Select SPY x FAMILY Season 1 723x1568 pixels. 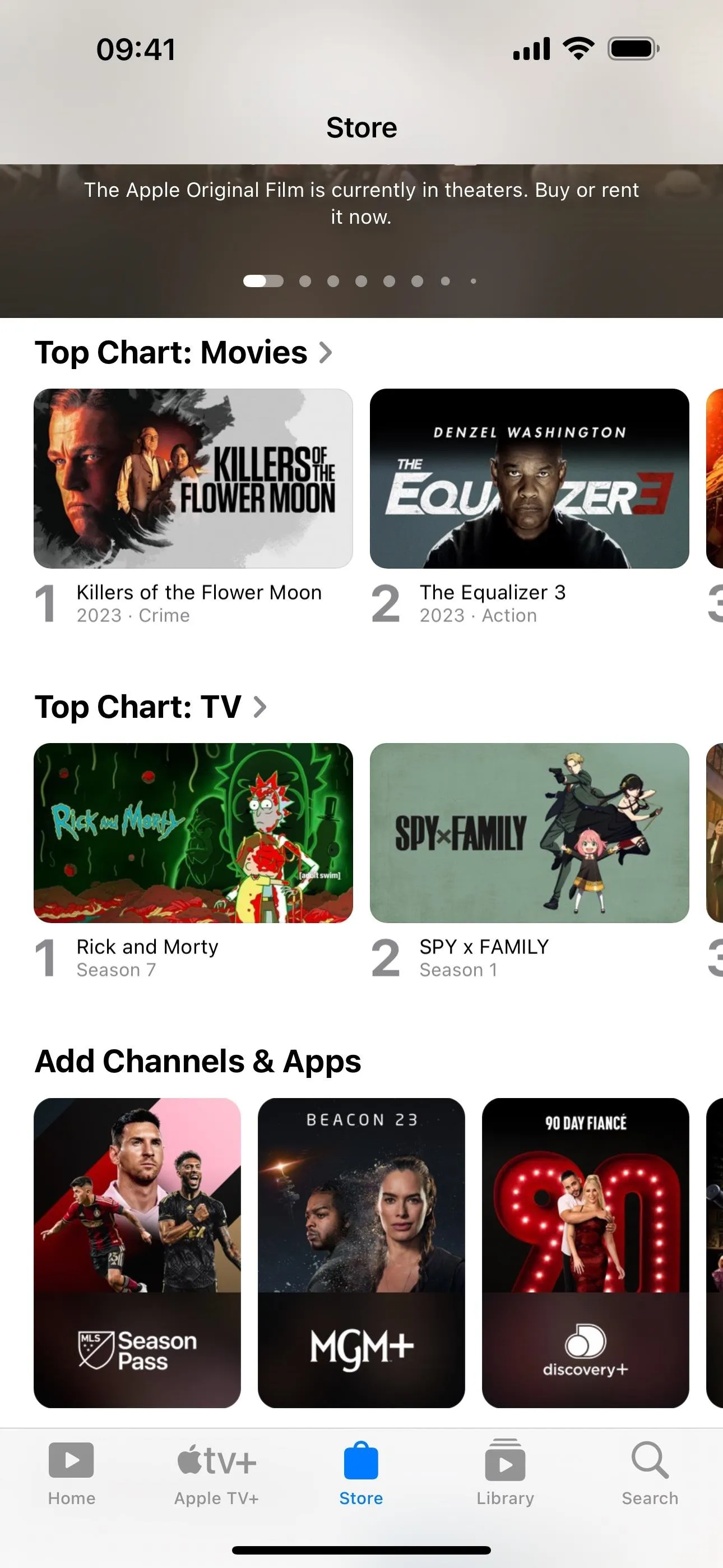[529, 833]
